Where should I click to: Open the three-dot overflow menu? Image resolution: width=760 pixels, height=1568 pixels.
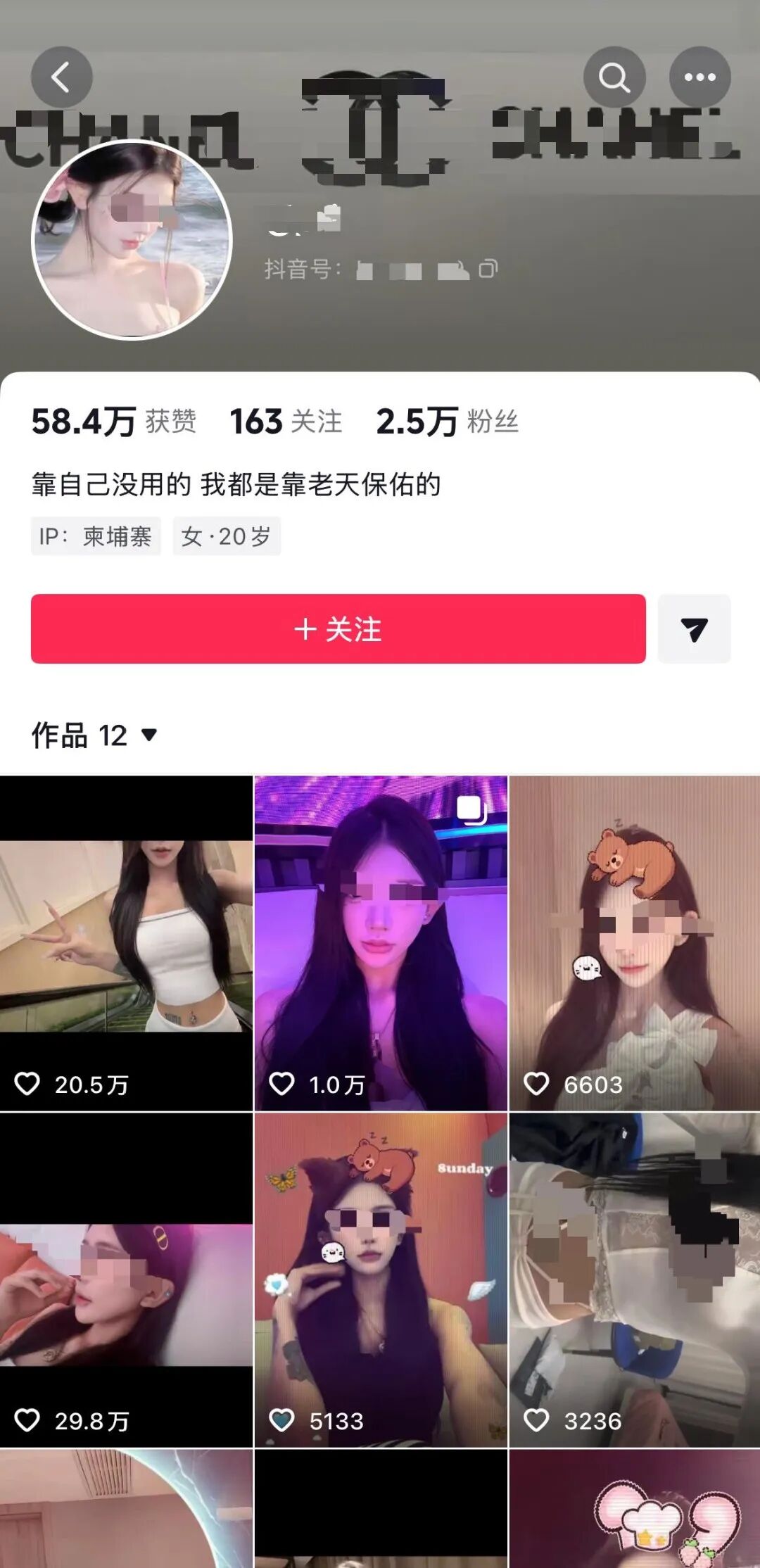tap(699, 77)
